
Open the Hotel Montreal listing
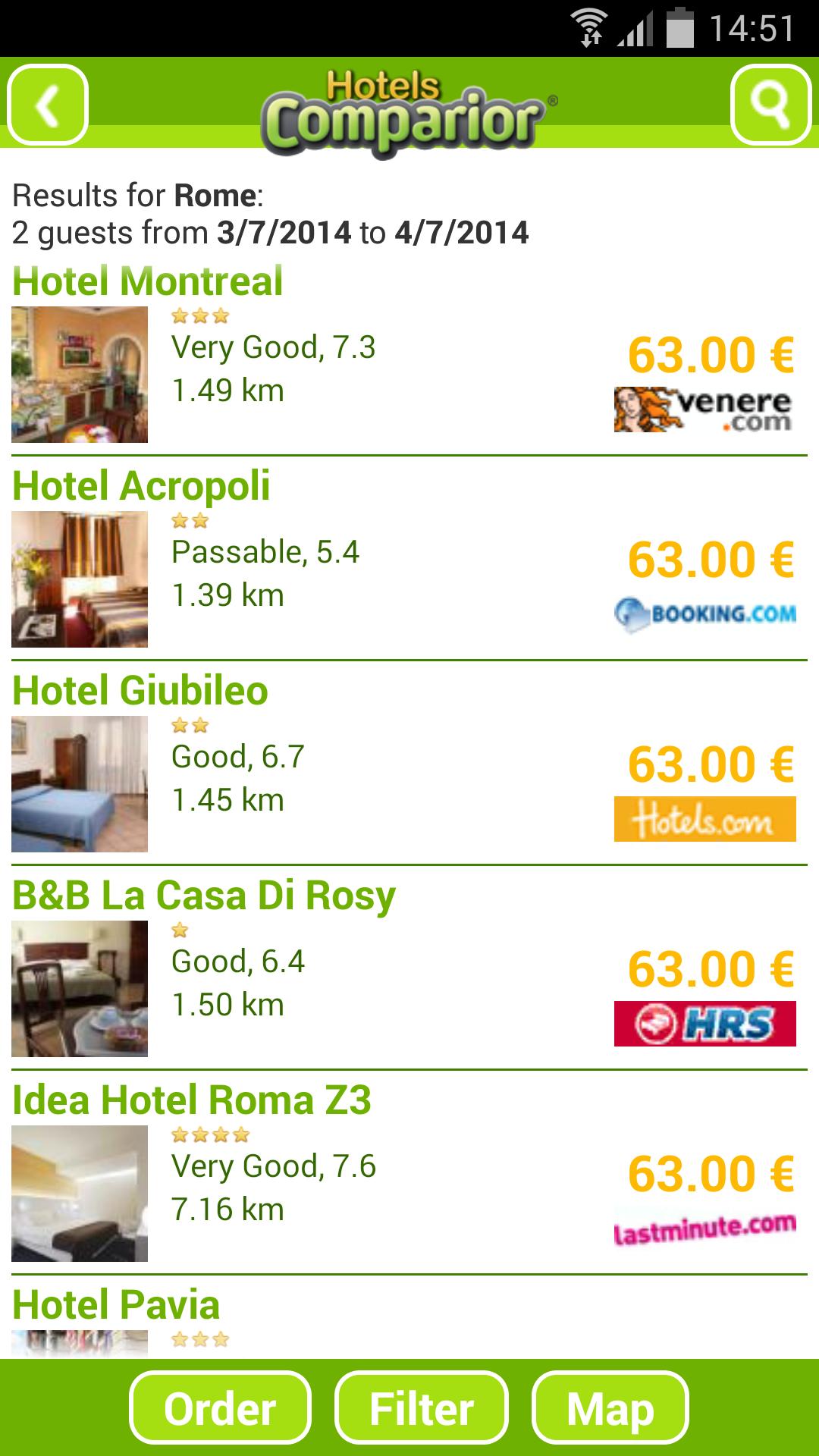point(148,281)
